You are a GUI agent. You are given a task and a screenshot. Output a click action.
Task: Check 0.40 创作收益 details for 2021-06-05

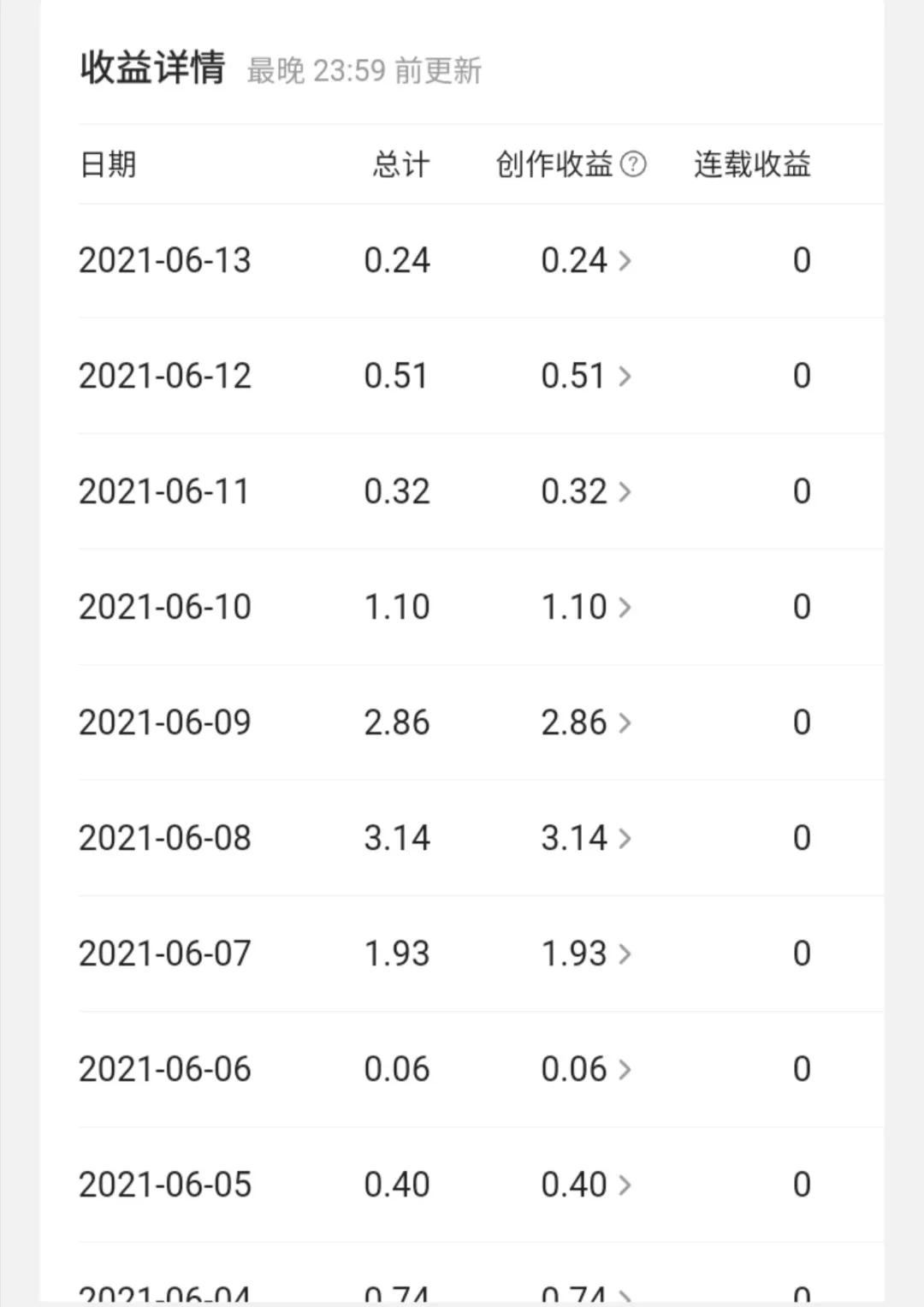tap(586, 1185)
